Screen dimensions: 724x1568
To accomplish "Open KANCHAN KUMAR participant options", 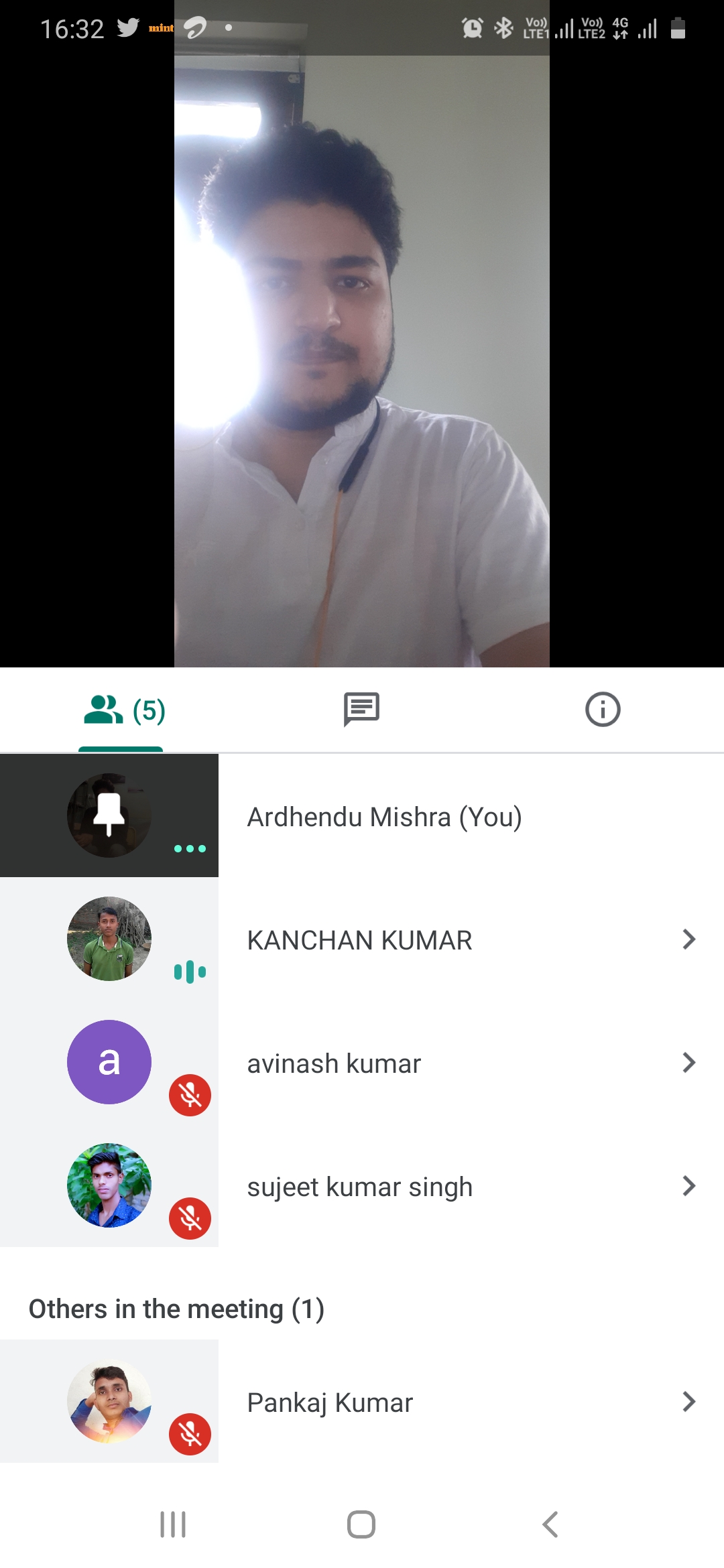I will [x=688, y=939].
